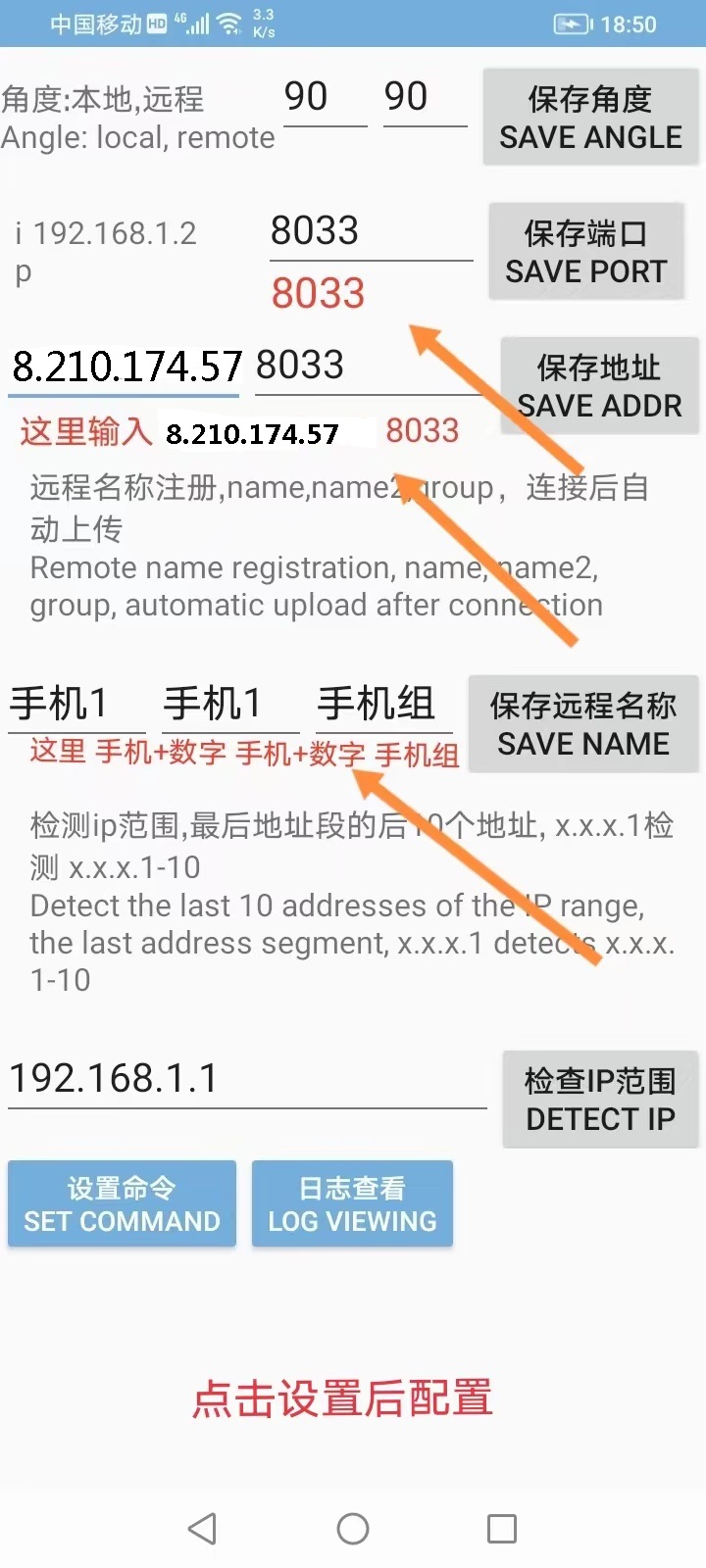Go to the home screen via navigation bar
This screenshot has width=706, height=1568.
[353, 1528]
